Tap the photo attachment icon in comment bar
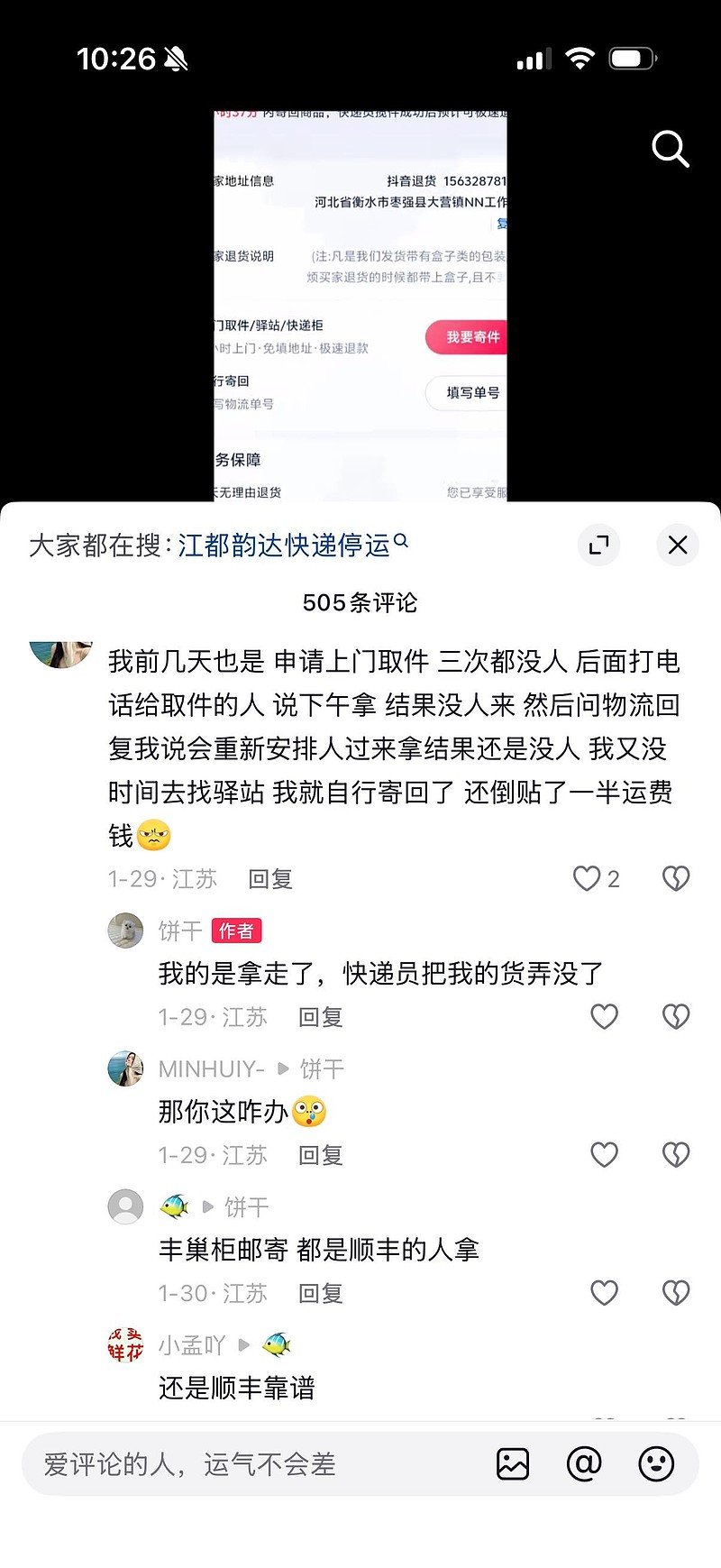 514,1463
